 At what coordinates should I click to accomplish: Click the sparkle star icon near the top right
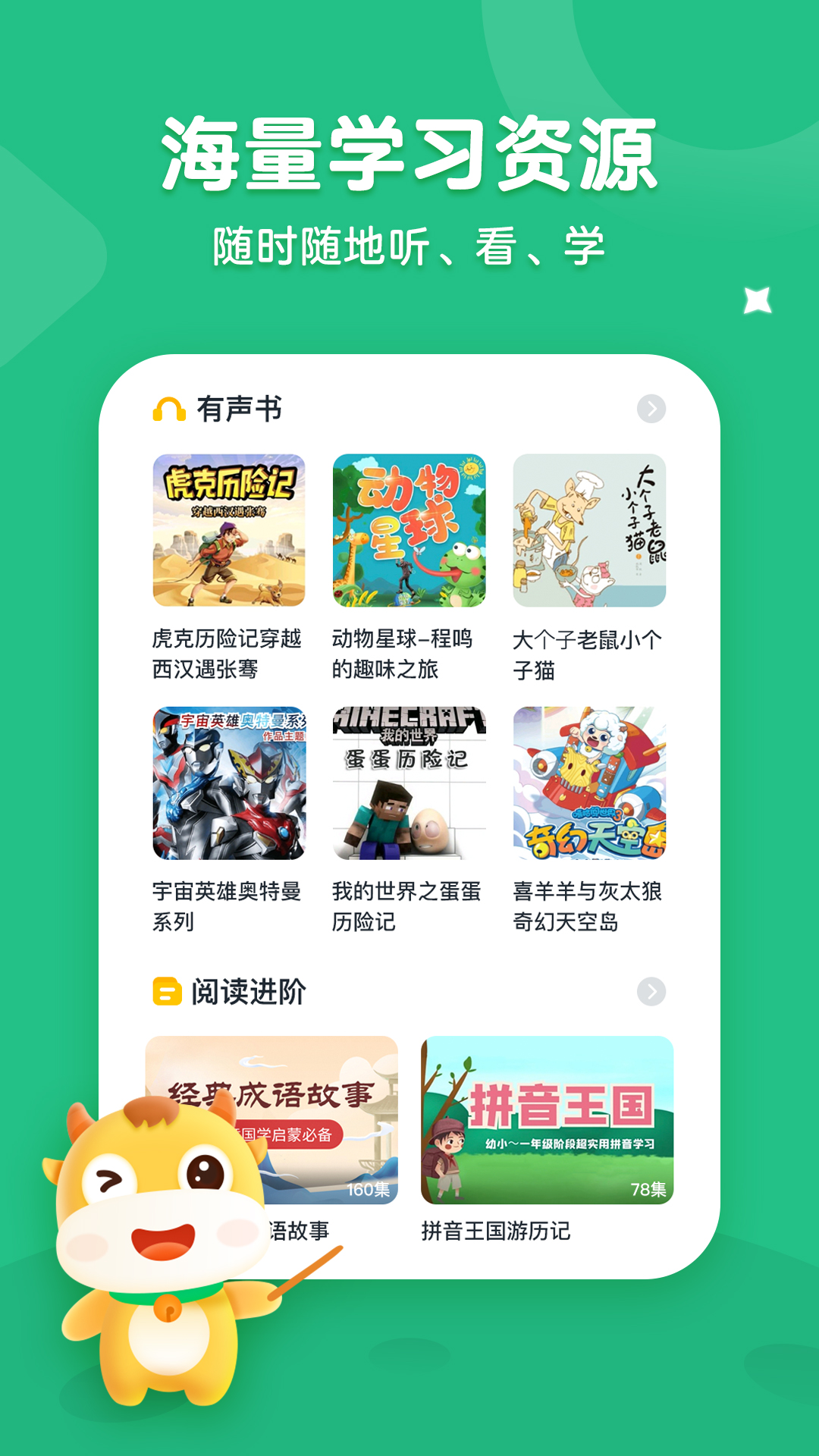(756, 301)
